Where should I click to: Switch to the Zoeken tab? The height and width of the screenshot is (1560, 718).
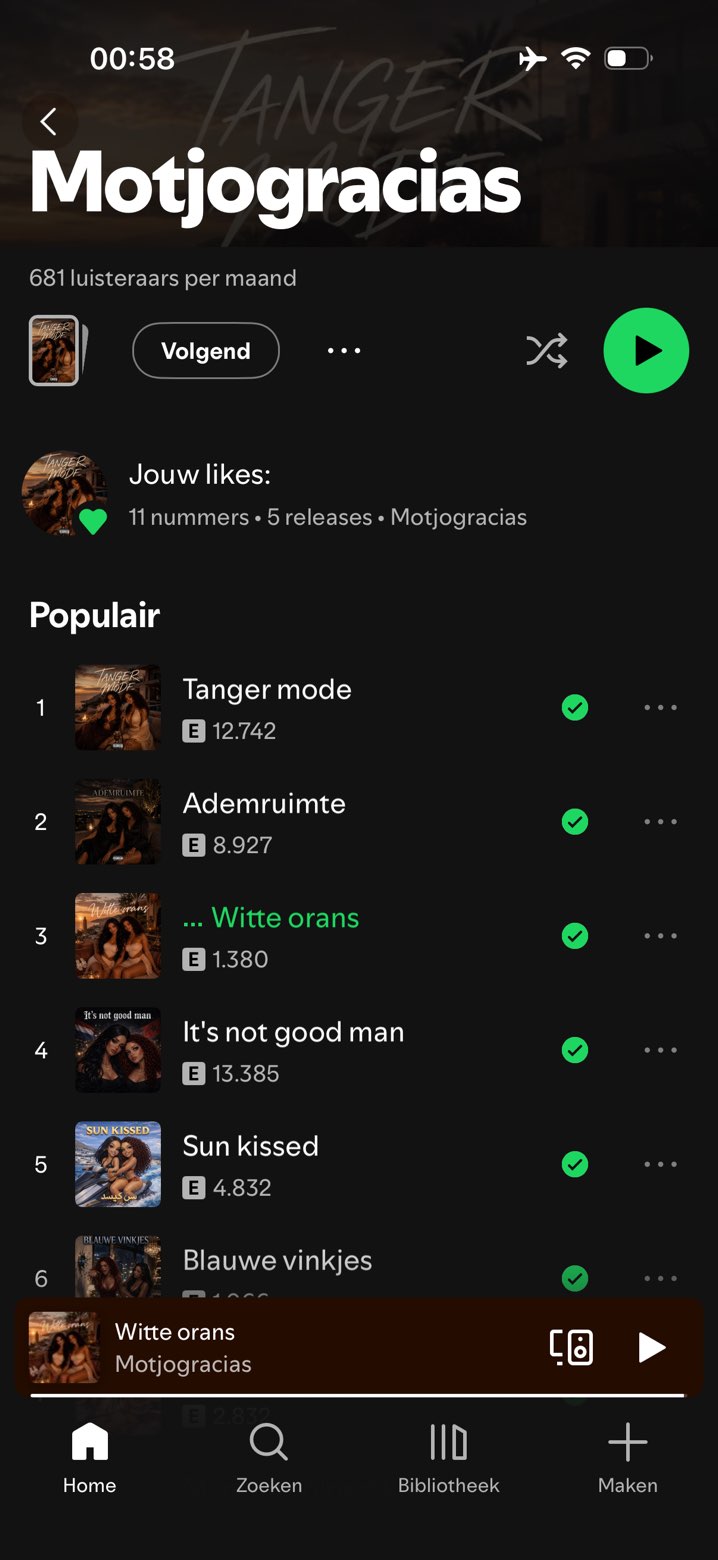[269, 1459]
